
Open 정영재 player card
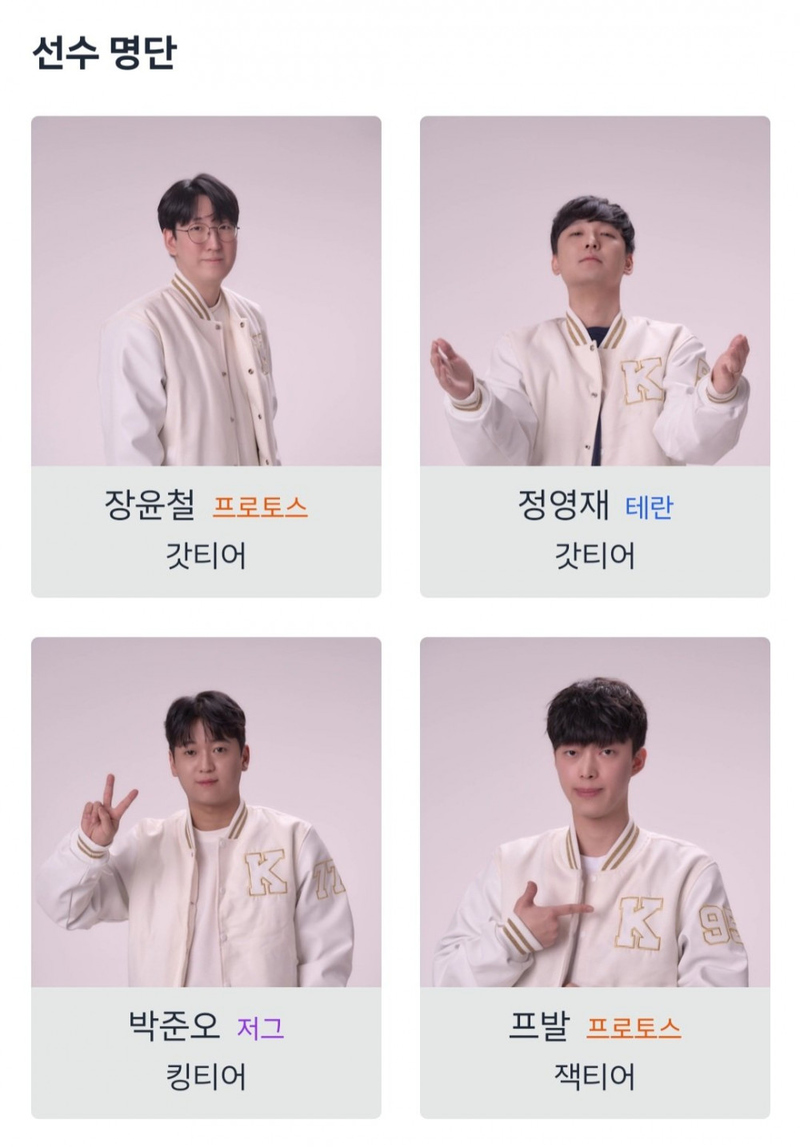(594, 356)
